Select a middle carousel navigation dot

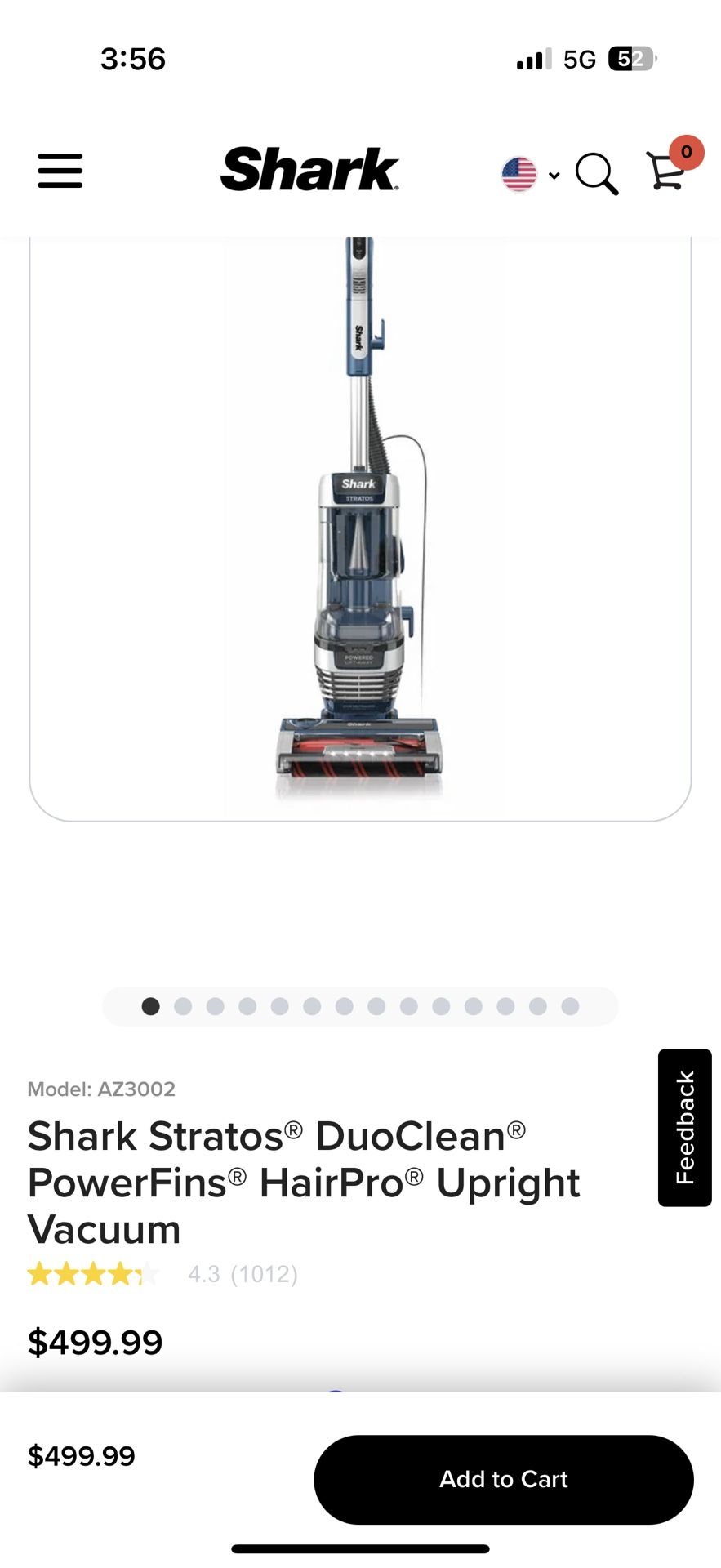click(x=360, y=1006)
